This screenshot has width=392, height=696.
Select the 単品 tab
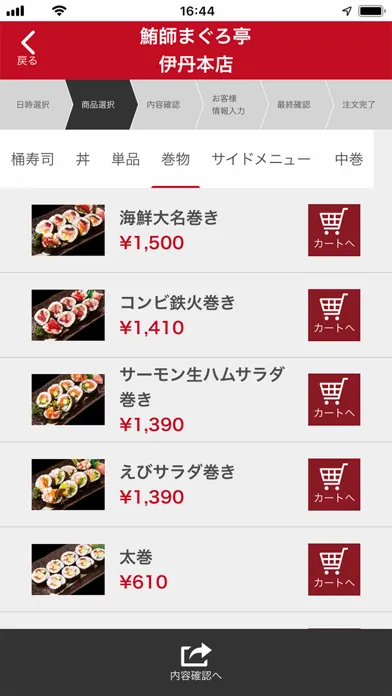126,159
